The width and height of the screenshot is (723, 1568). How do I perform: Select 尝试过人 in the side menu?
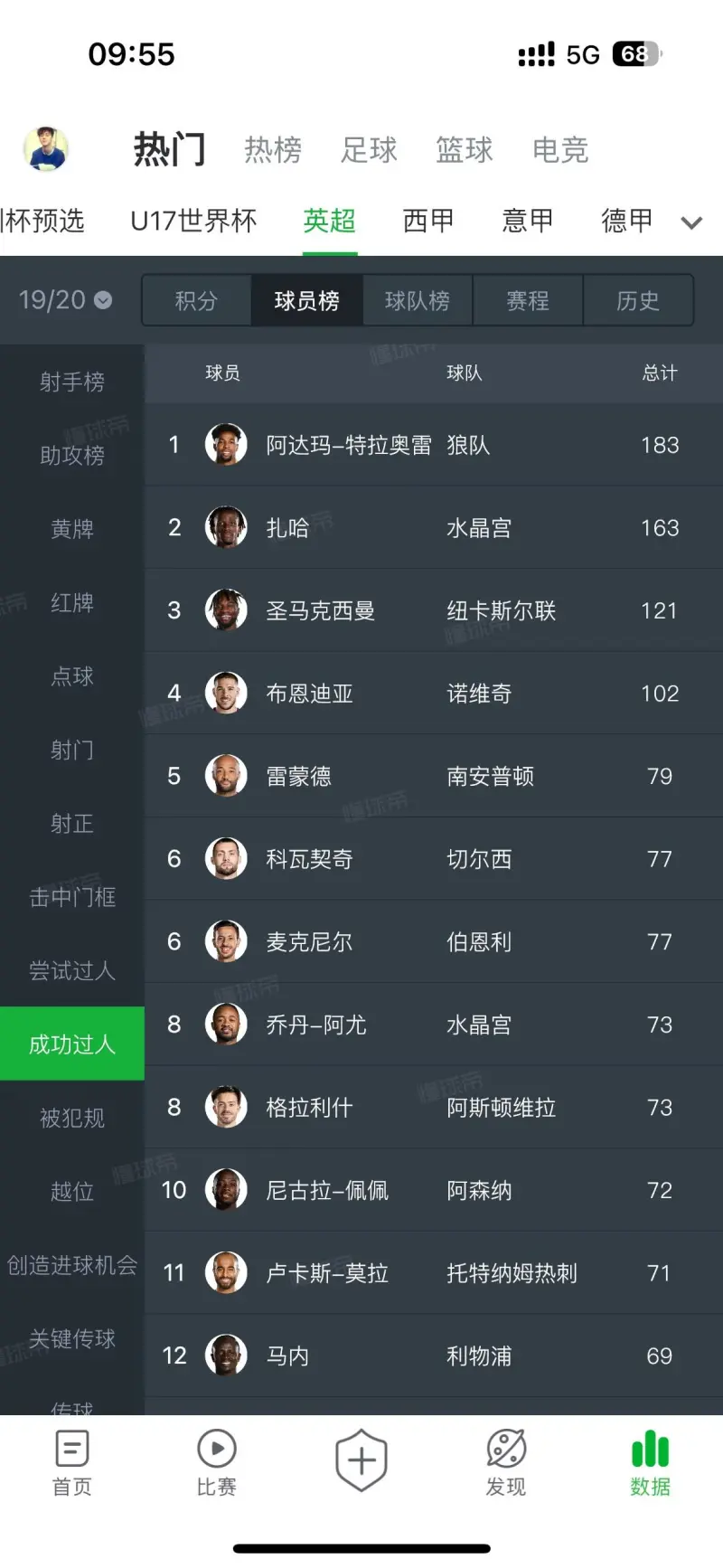pos(72,970)
